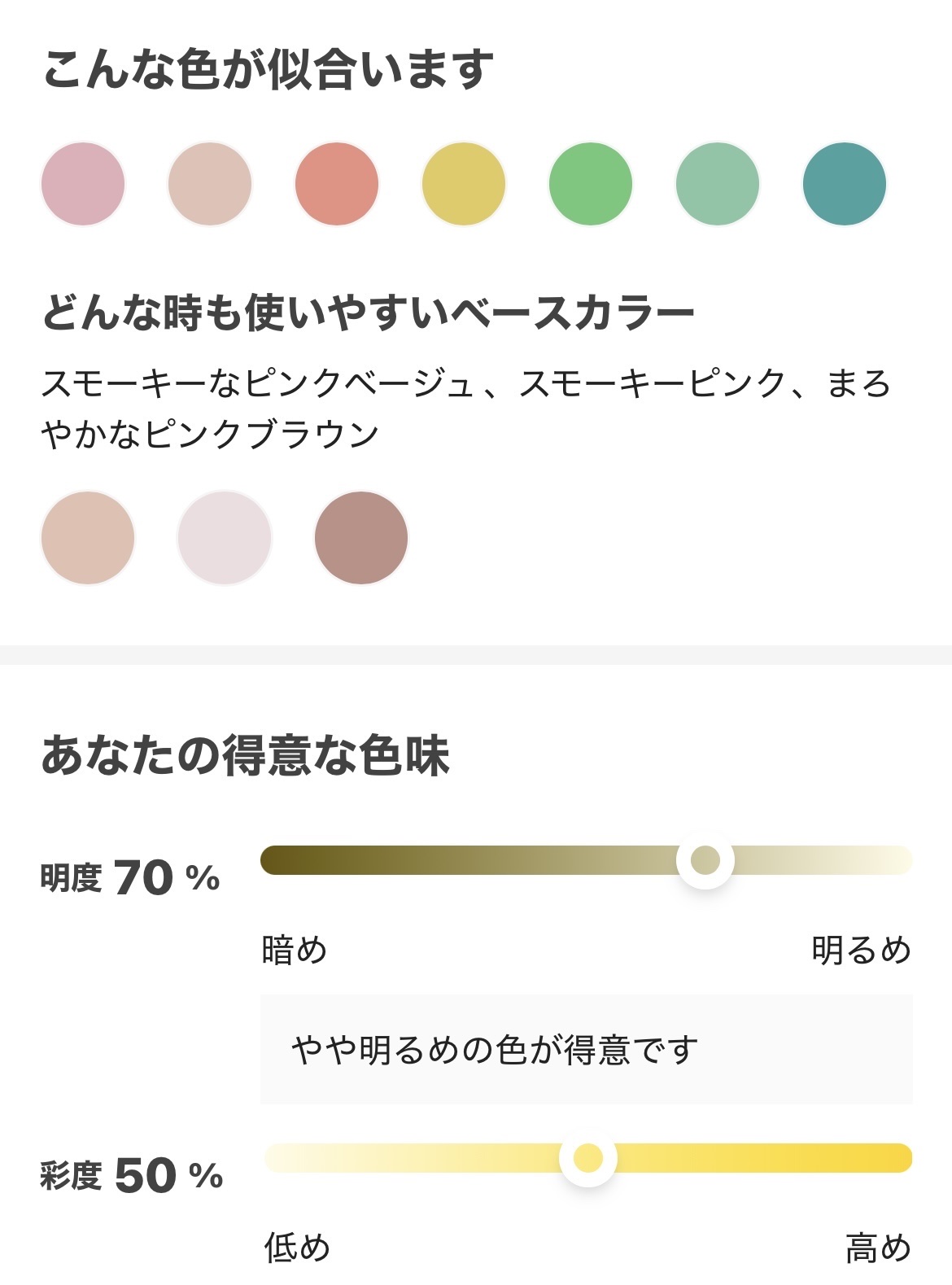Screen dimensions: 952x1285
Task: Select the pink beige swatch in the top row
Action: pos(210,183)
